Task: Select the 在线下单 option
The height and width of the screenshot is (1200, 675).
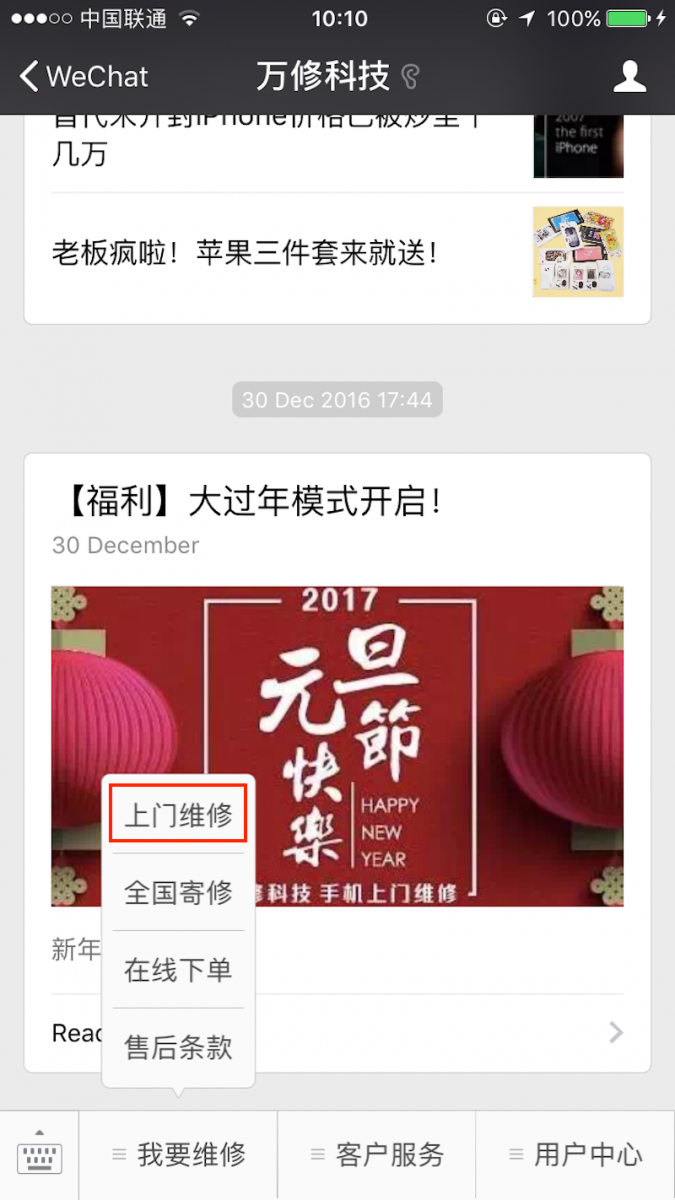Action: (x=178, y=969)
